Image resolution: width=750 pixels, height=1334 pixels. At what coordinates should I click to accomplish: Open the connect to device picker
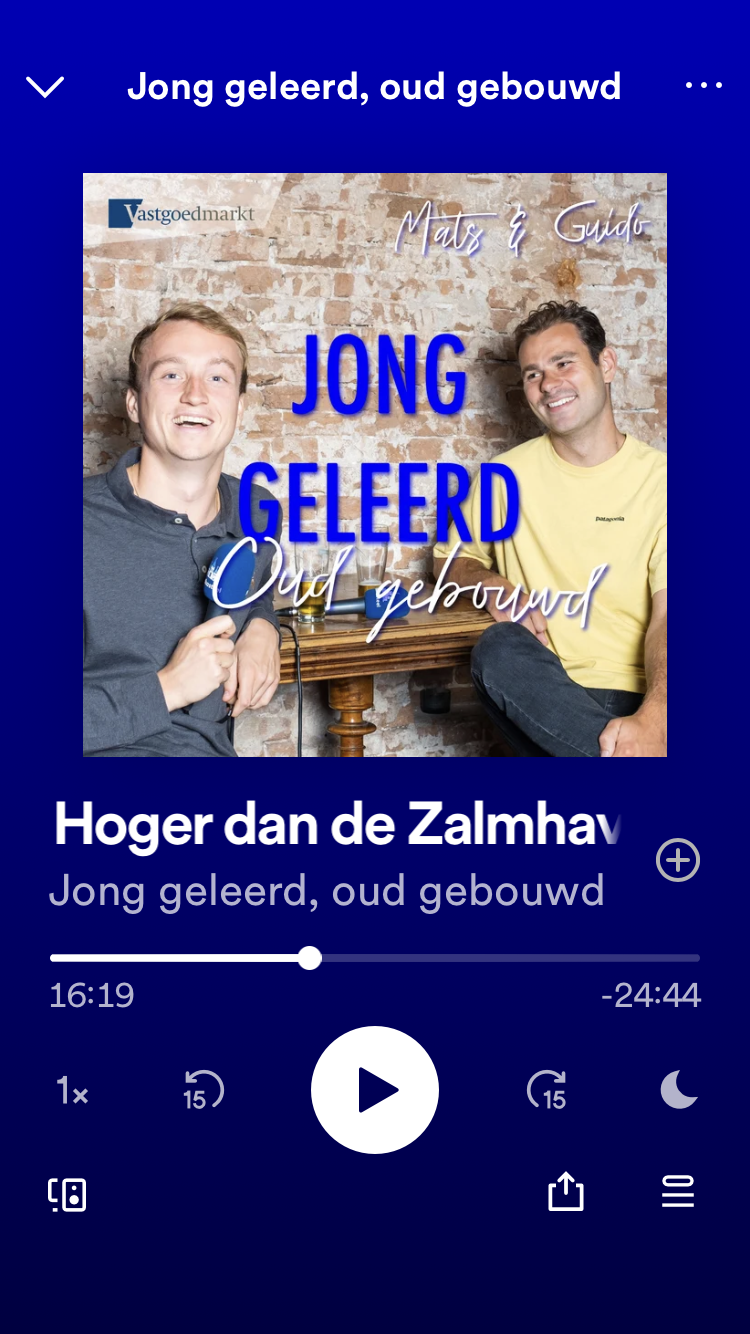click(x=67, y=1194)
